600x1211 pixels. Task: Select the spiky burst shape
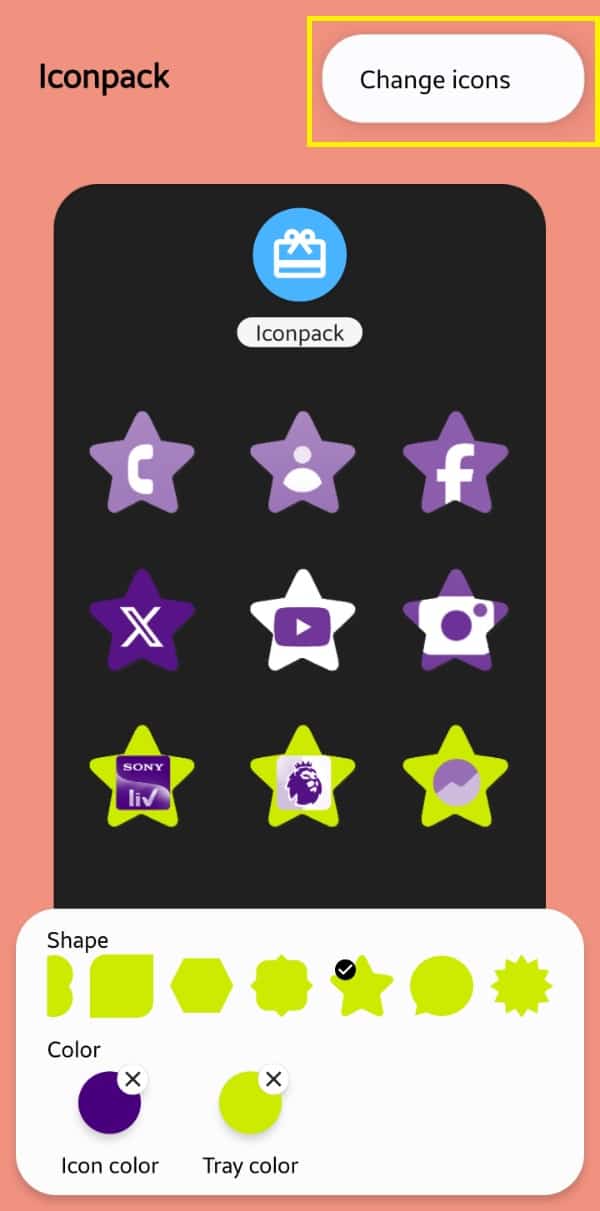522,986
